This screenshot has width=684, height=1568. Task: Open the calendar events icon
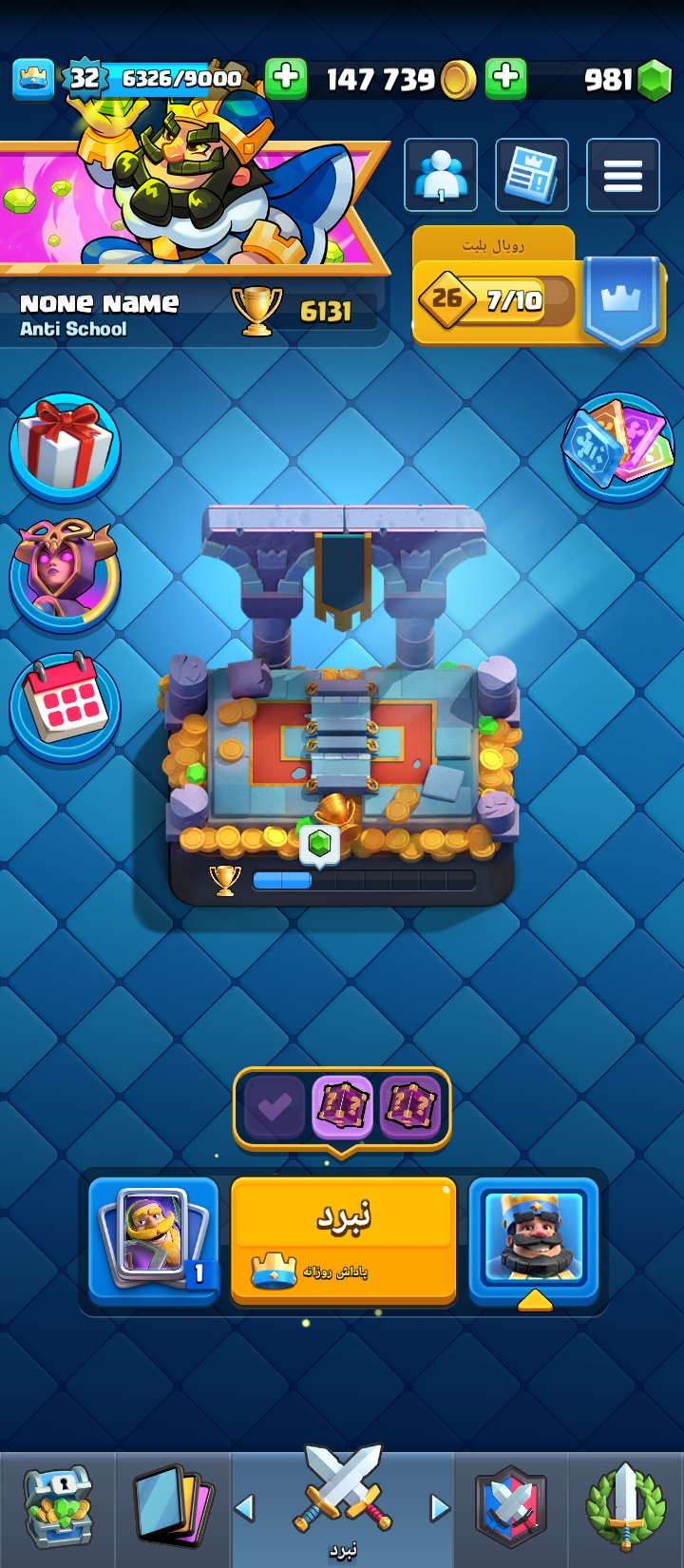(65, 707)
